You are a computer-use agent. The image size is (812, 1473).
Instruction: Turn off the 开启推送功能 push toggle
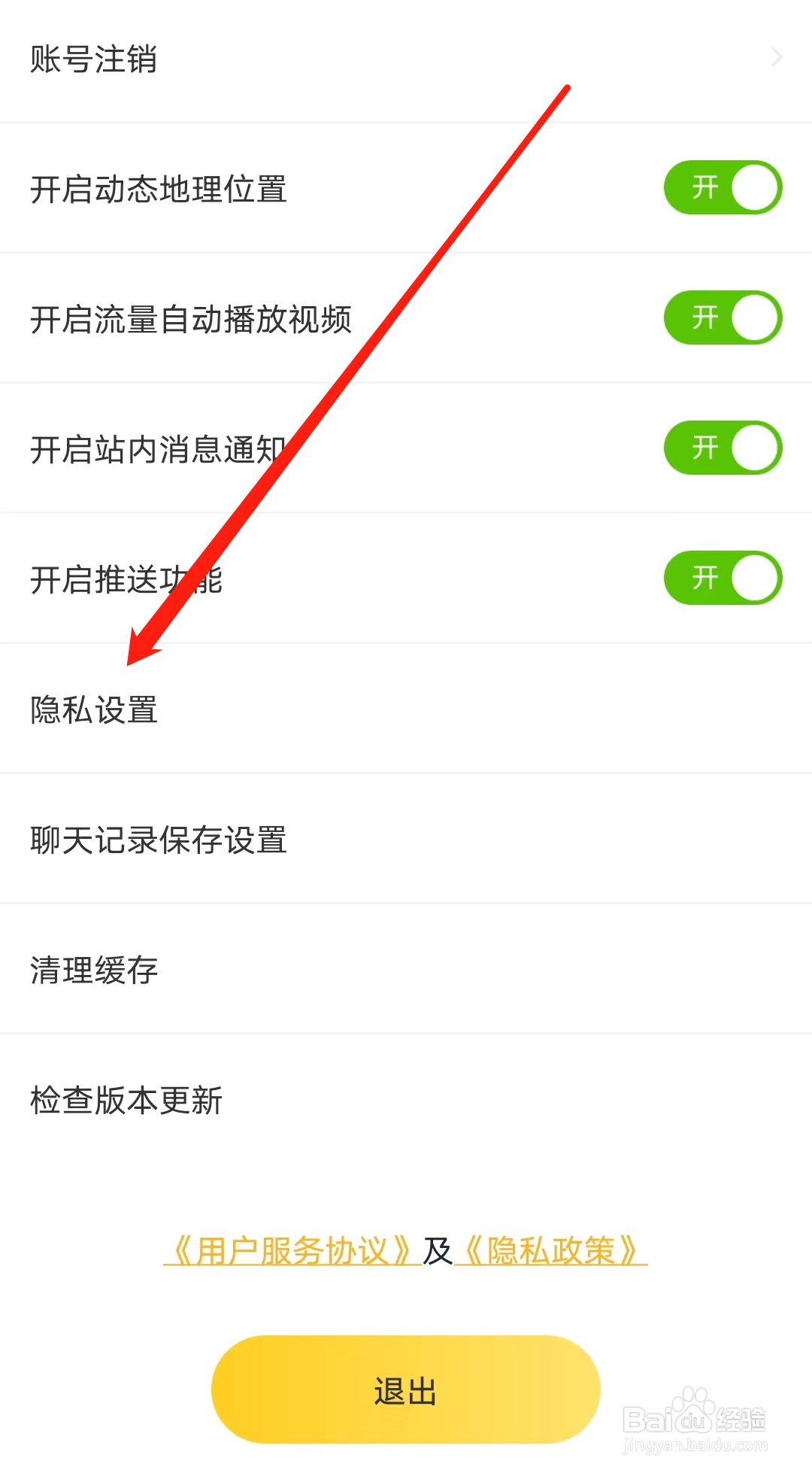point(722,578)
